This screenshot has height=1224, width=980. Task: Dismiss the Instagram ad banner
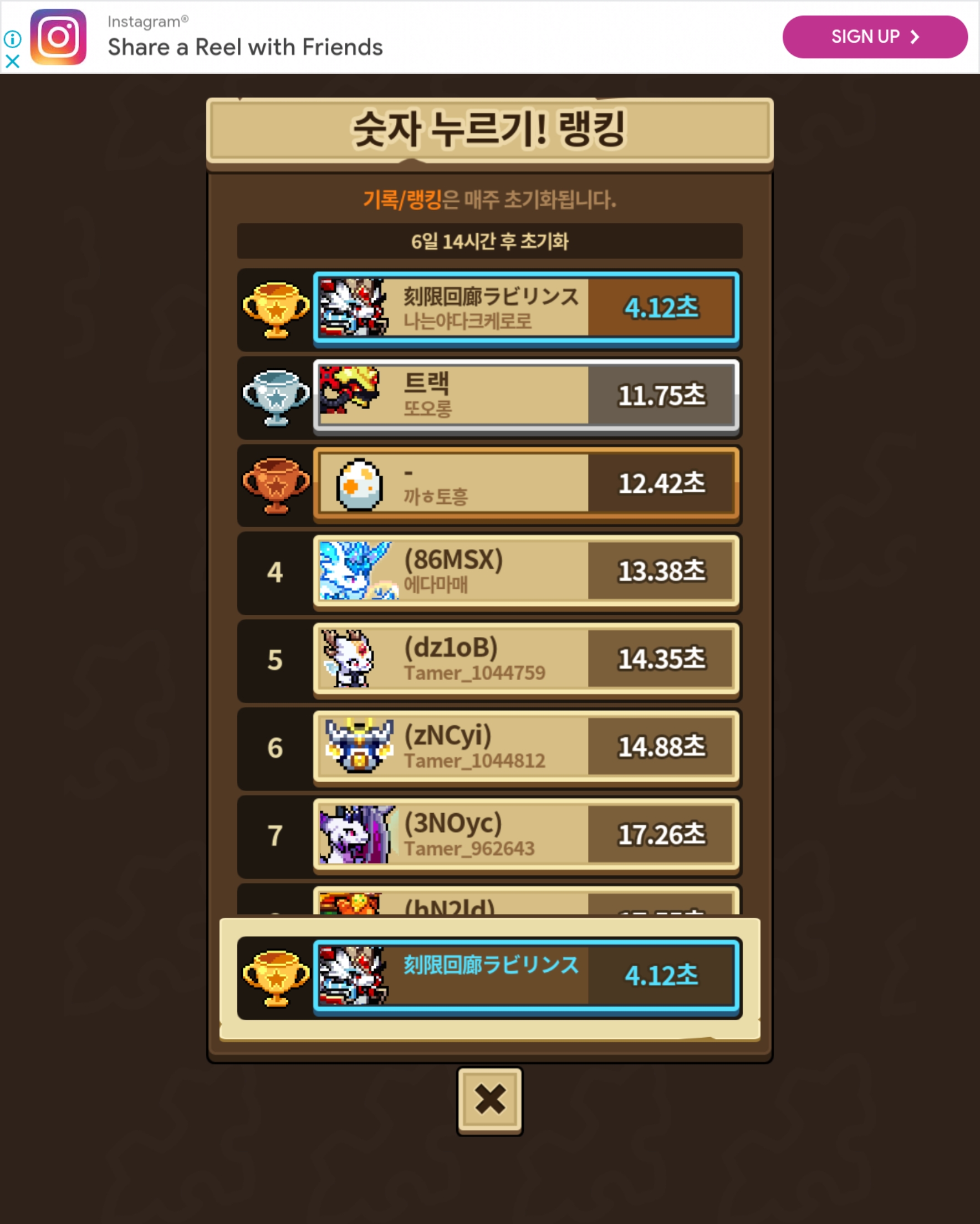[13, 62]
